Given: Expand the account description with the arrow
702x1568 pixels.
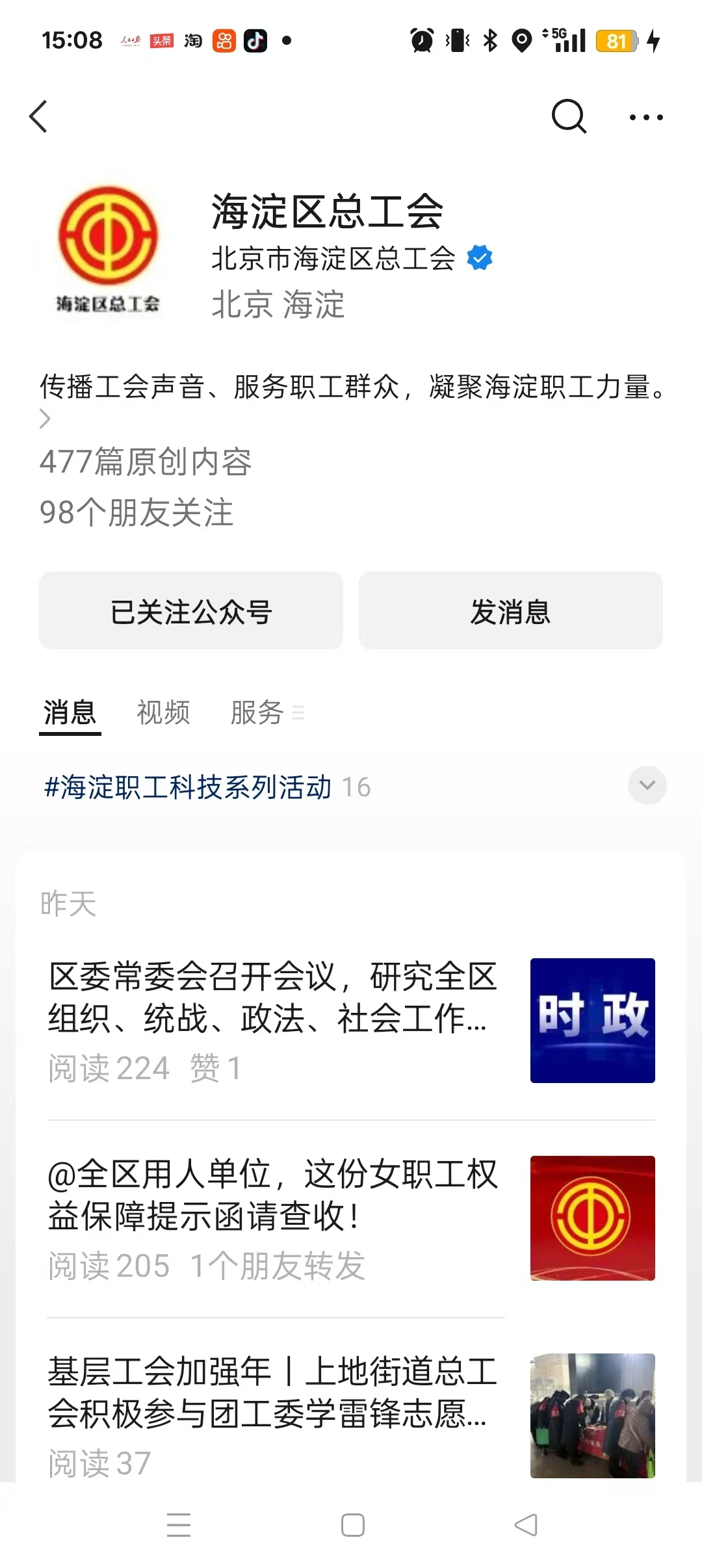Looking at the screenshot, I should coord(45,419).
